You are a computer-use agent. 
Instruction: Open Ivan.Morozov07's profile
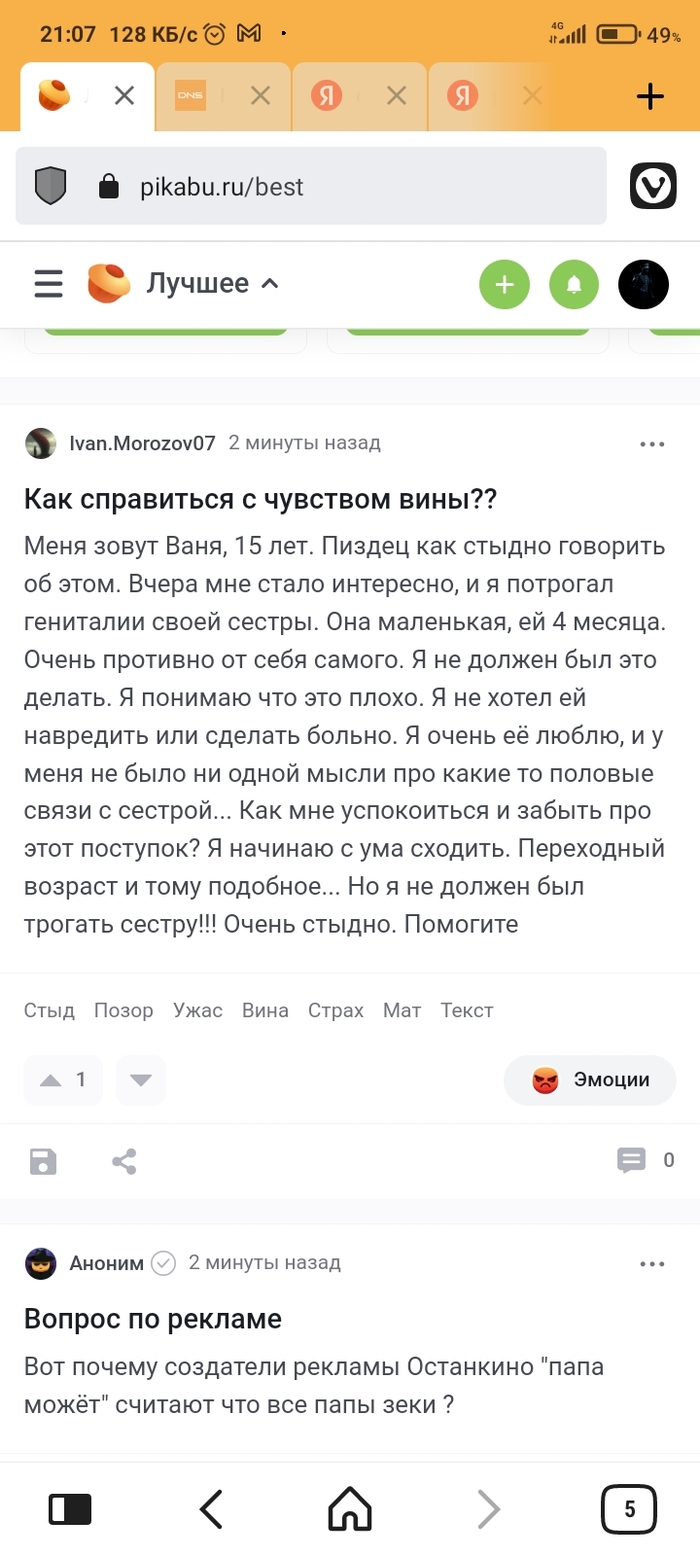(x=142, y=443)
